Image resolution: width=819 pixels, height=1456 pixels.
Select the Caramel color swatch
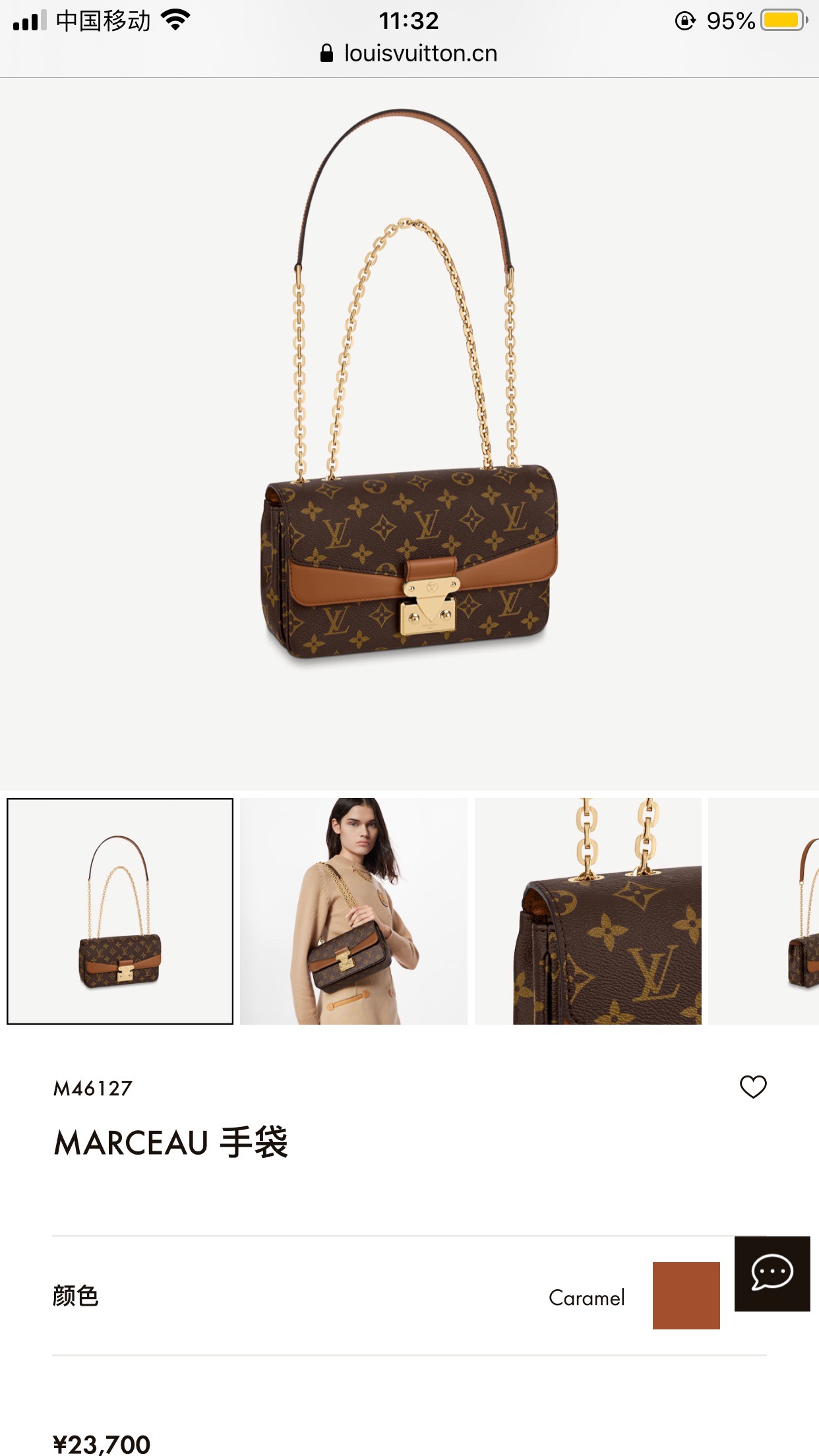pyautogui.click(x=686, y=1296)
